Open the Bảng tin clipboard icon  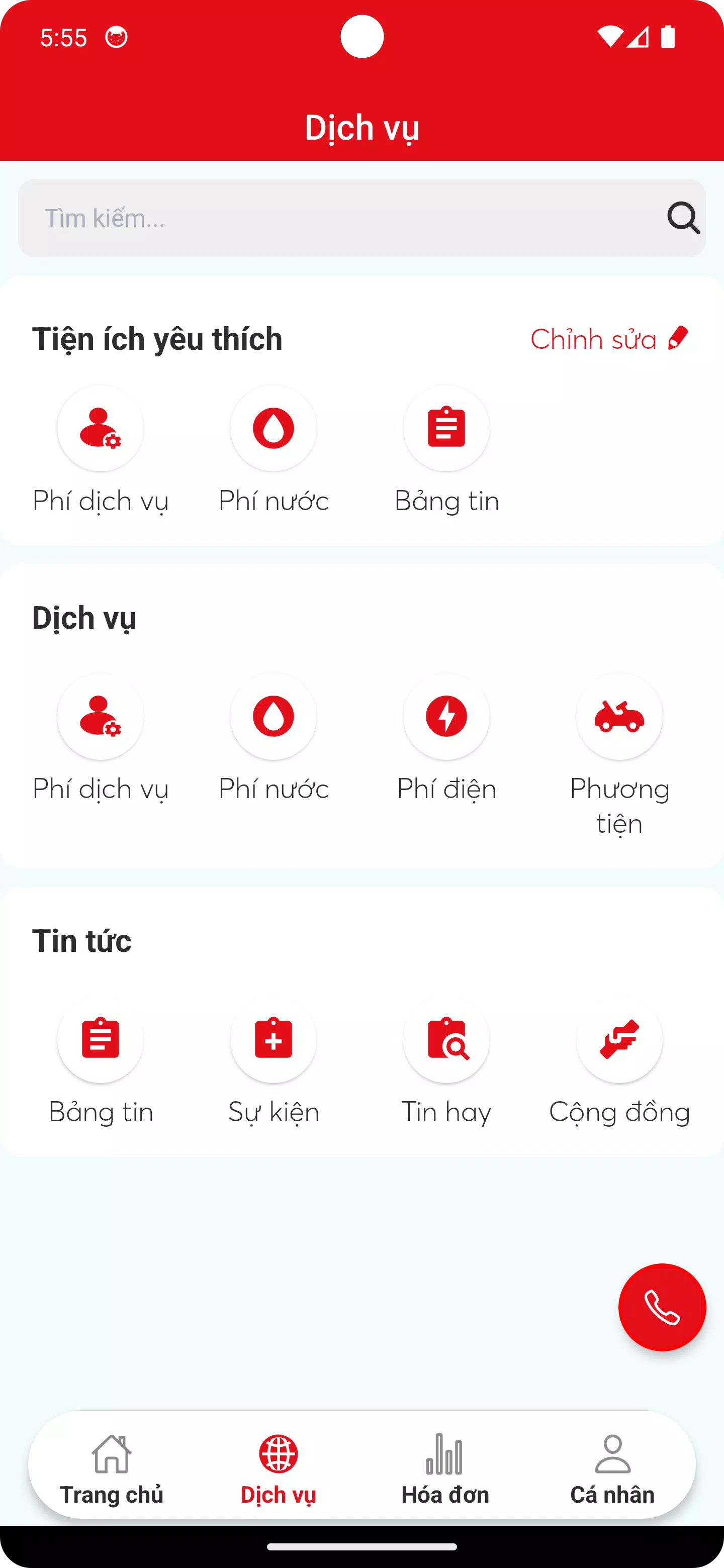tap(446, 429)
